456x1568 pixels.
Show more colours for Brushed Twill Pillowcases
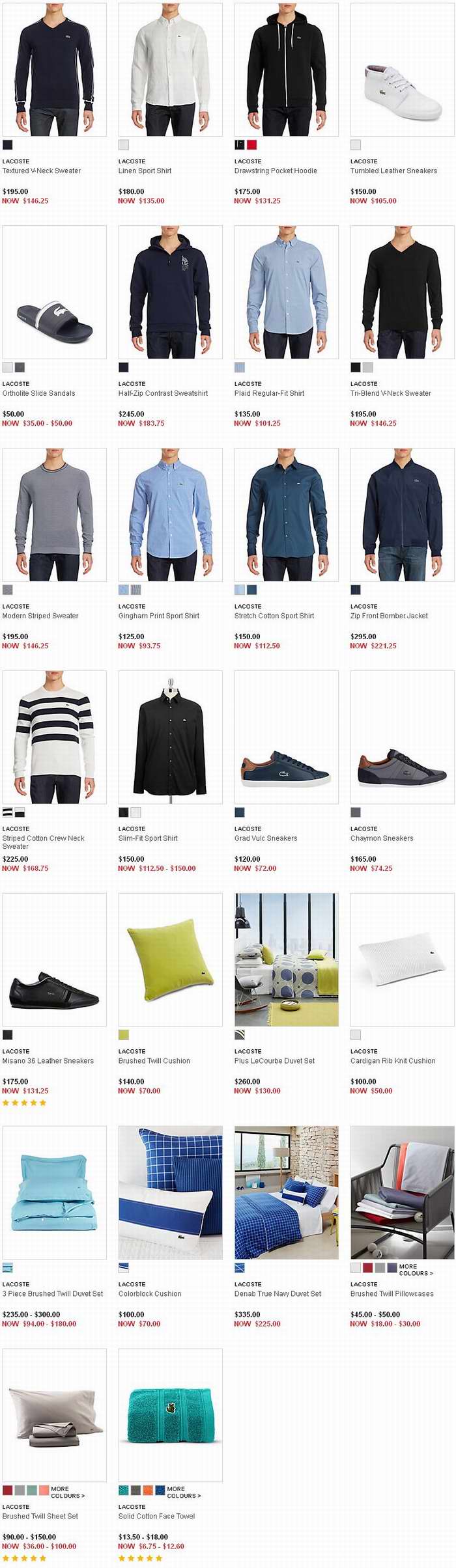tap(416, 1270)
